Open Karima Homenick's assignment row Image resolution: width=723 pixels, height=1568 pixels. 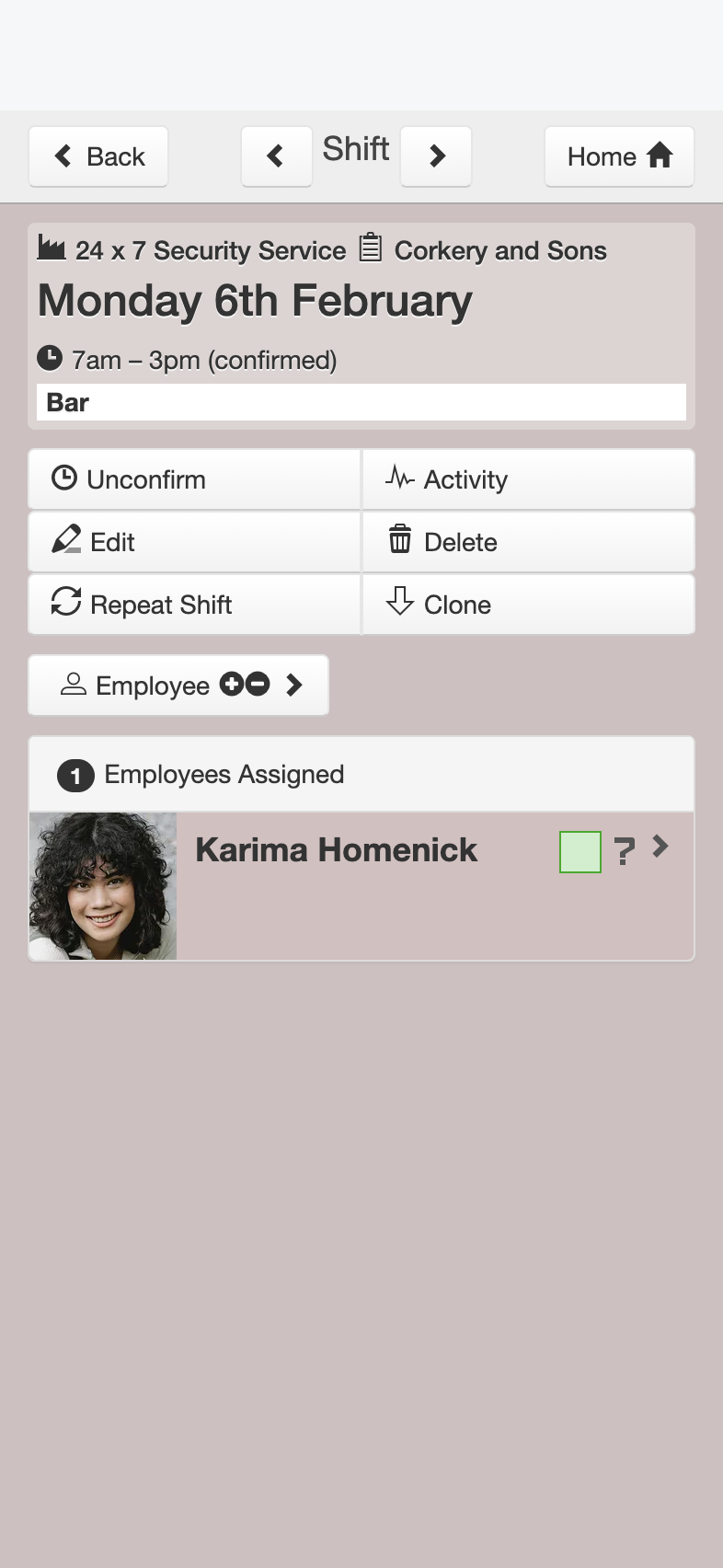(x=361, y=886)
